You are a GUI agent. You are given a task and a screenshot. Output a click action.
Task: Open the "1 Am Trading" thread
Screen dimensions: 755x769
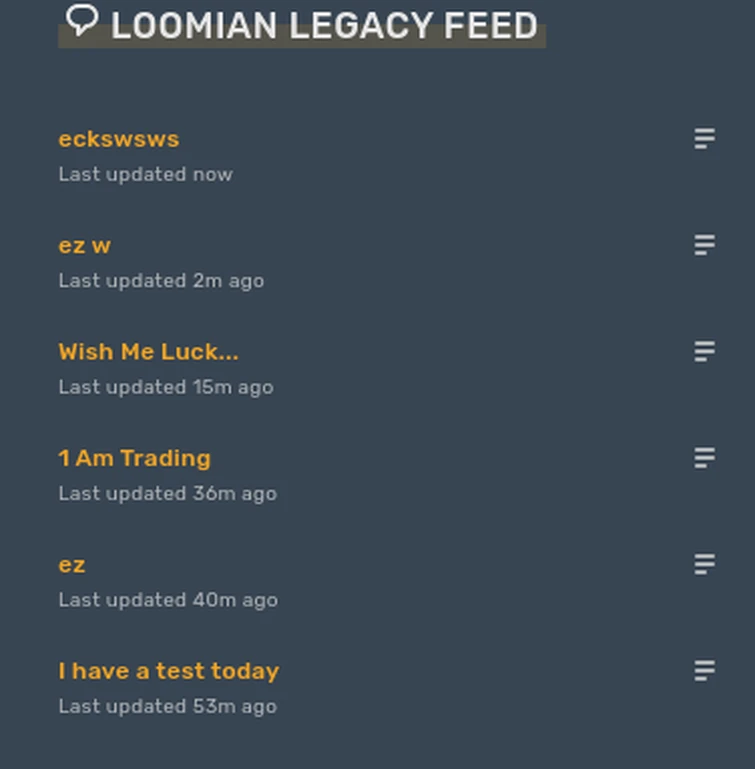point(134,459)
